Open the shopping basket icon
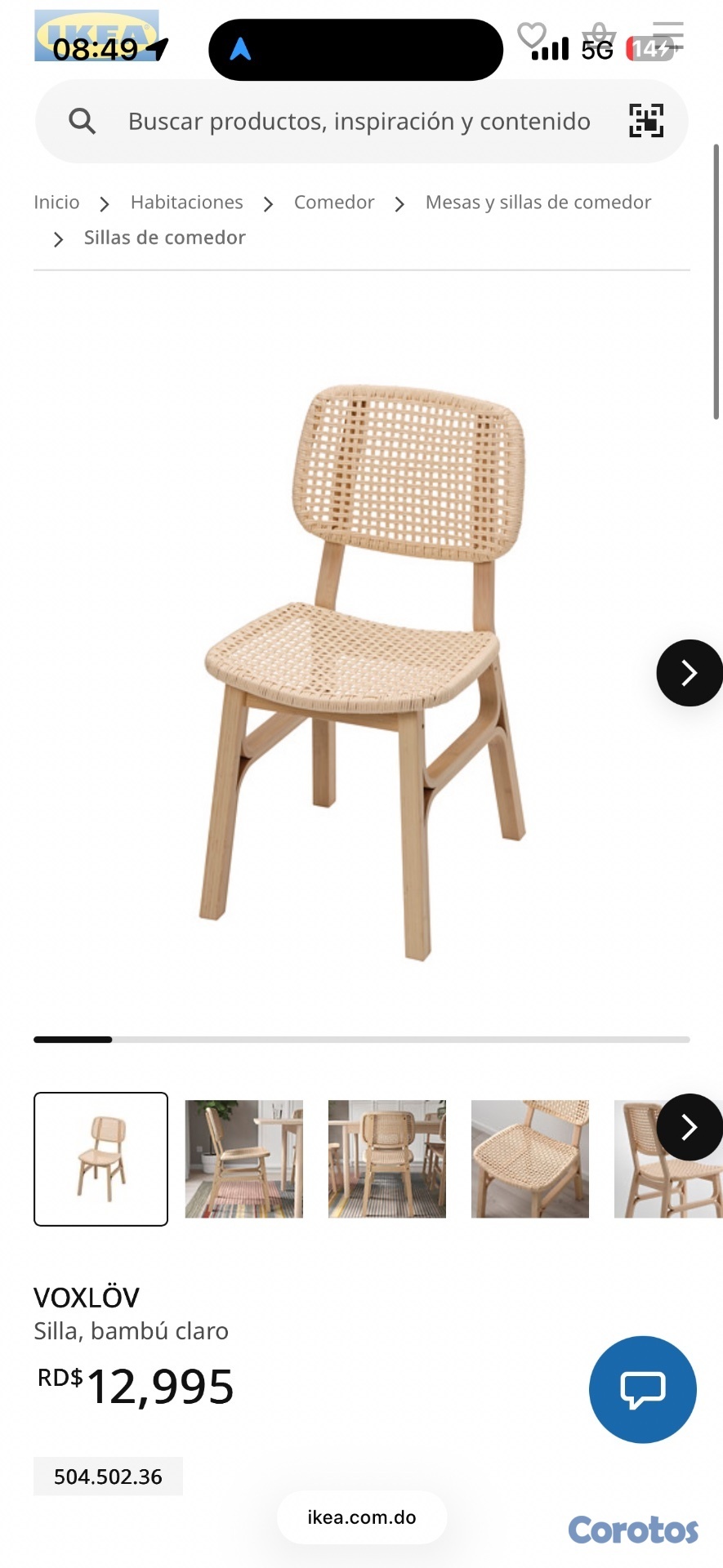This screenshot has height=1568, width=723. (x=599, y=36)
